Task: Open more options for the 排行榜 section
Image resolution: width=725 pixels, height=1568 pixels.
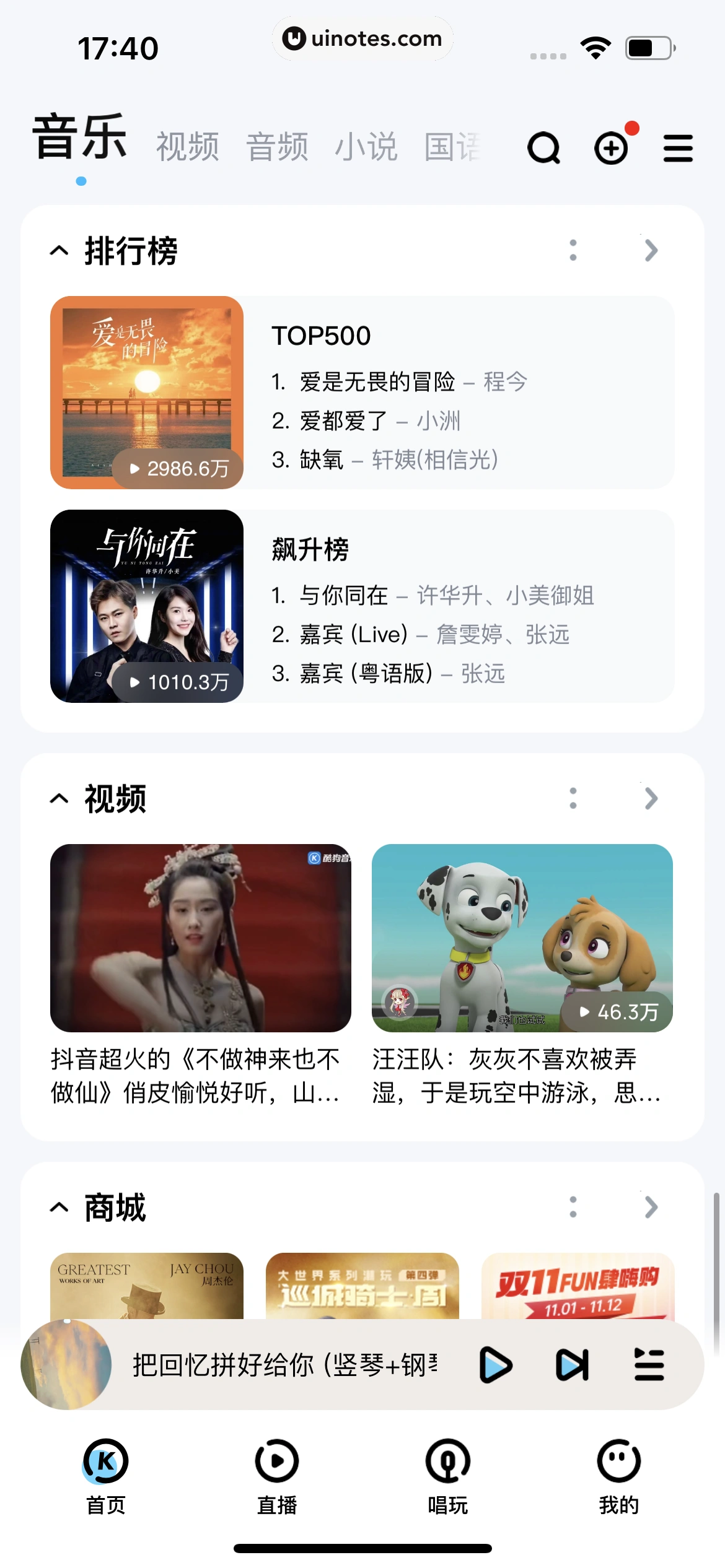Action: pyautogui.click(x=573, y=251)
